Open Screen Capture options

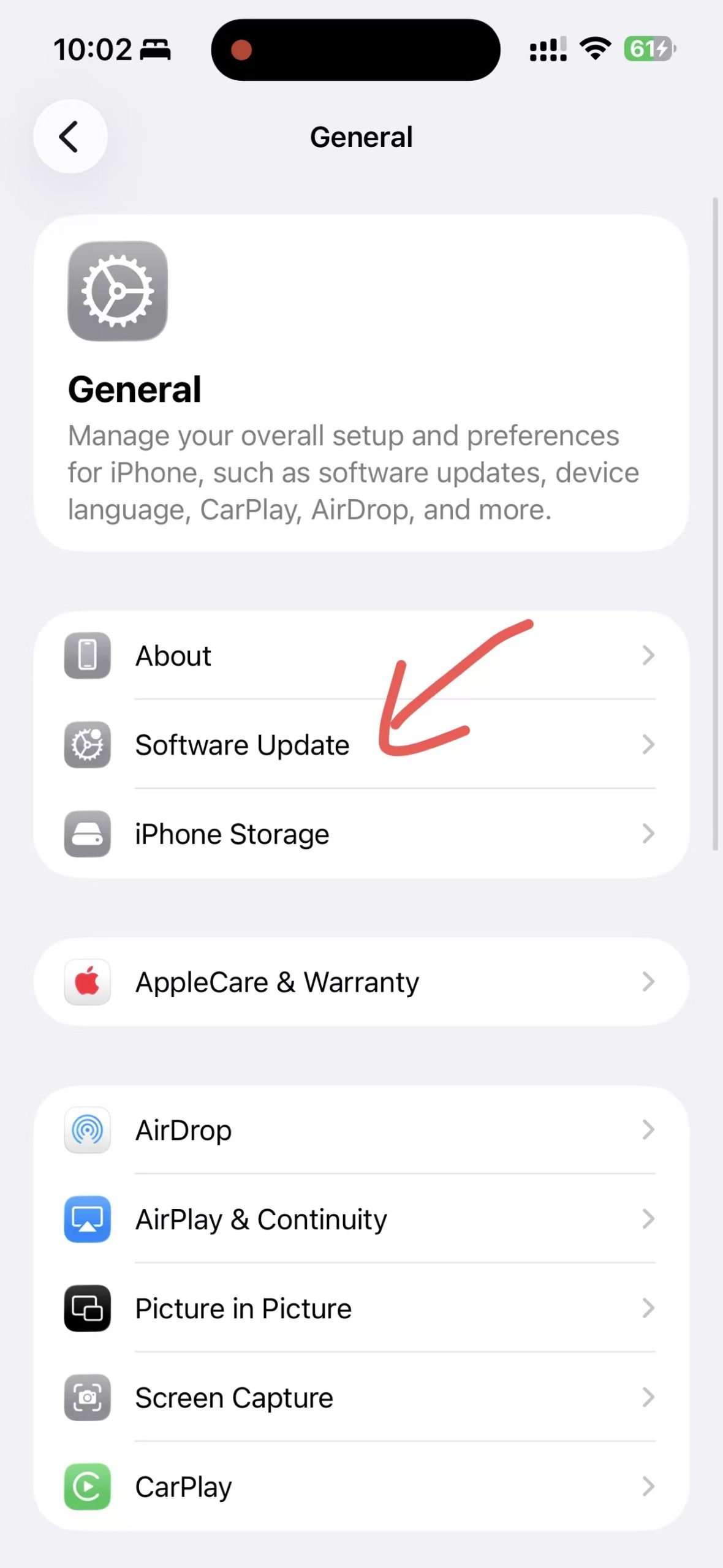tap(362, 1398)
